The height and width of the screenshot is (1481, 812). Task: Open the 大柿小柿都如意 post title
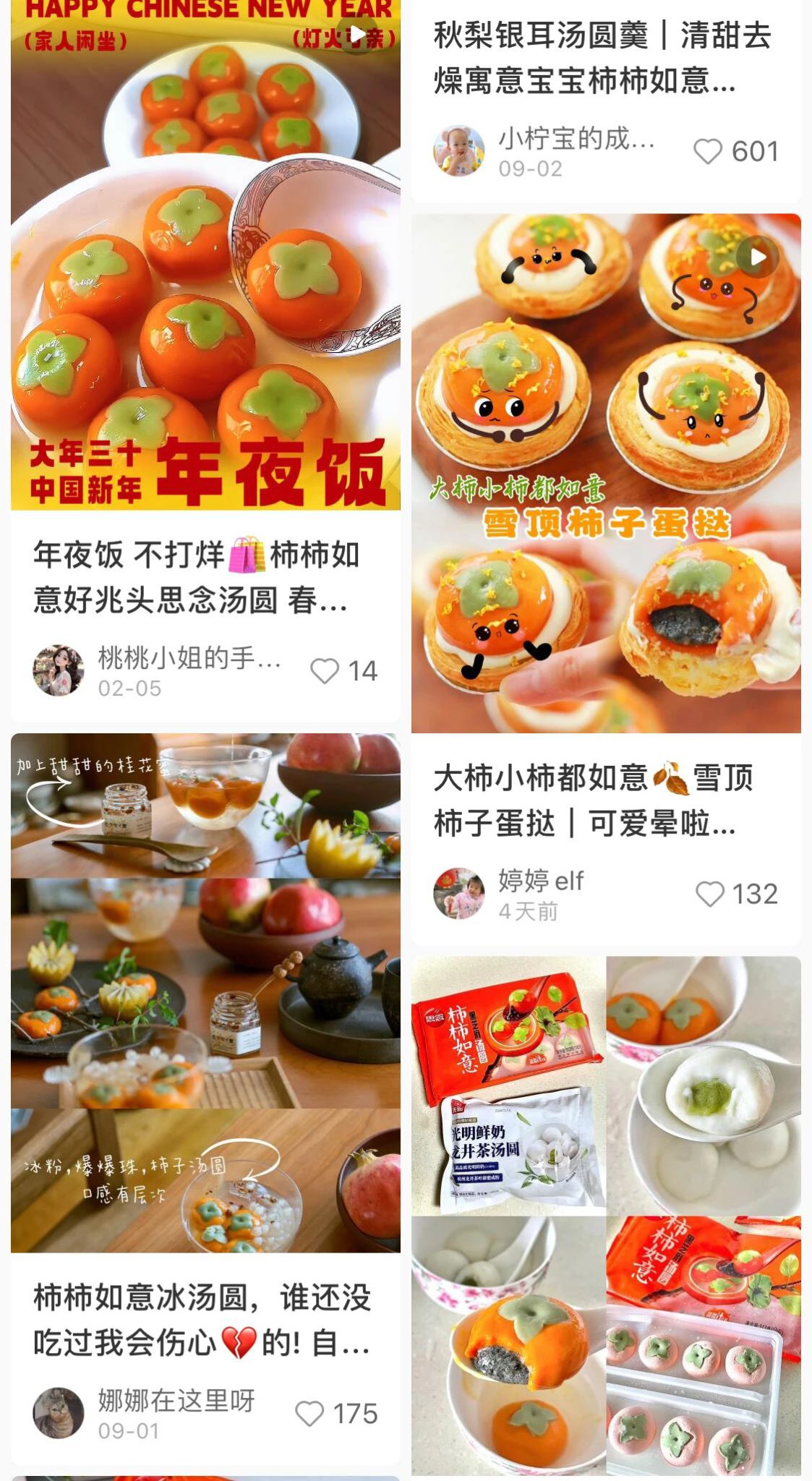click(x=593, y=801)
